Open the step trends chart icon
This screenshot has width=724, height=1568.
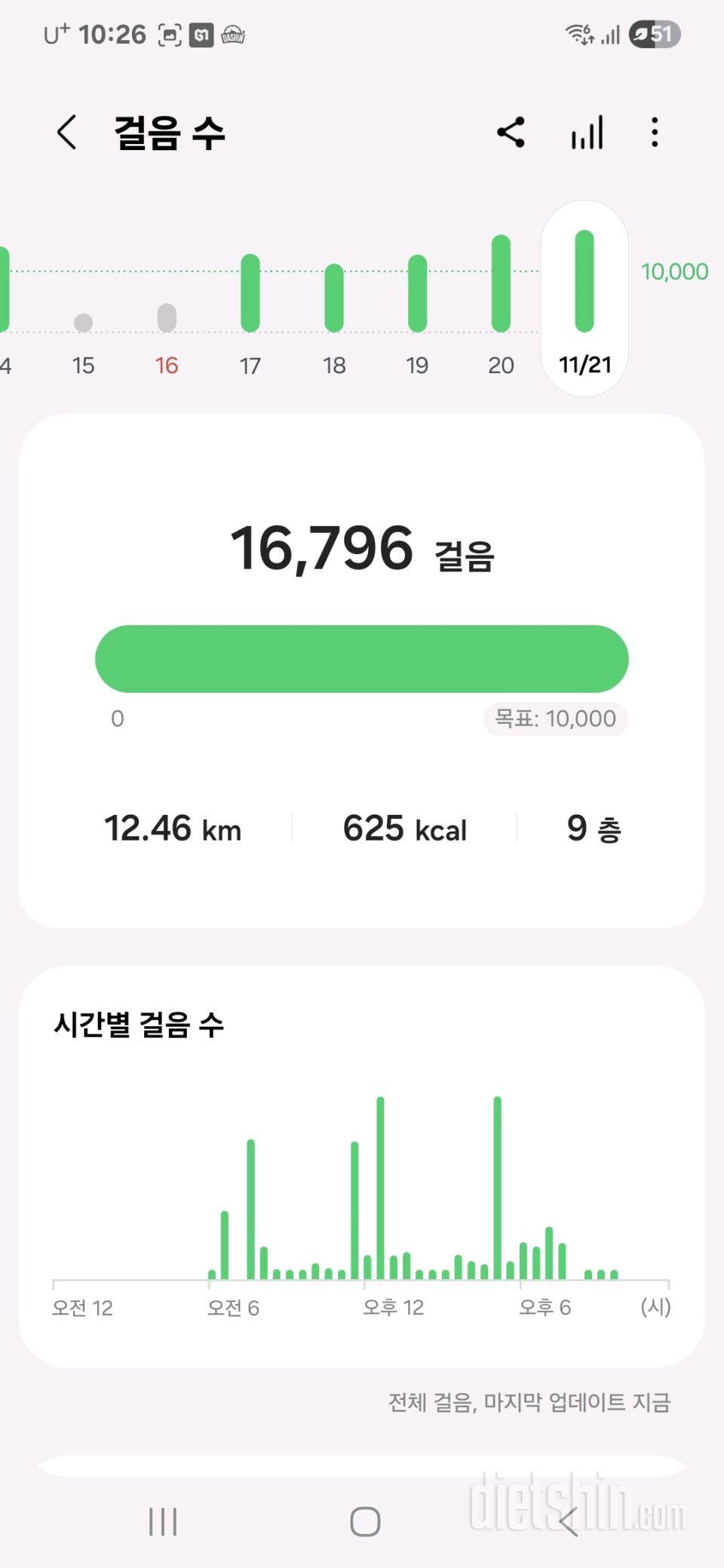tap(587, 133)
